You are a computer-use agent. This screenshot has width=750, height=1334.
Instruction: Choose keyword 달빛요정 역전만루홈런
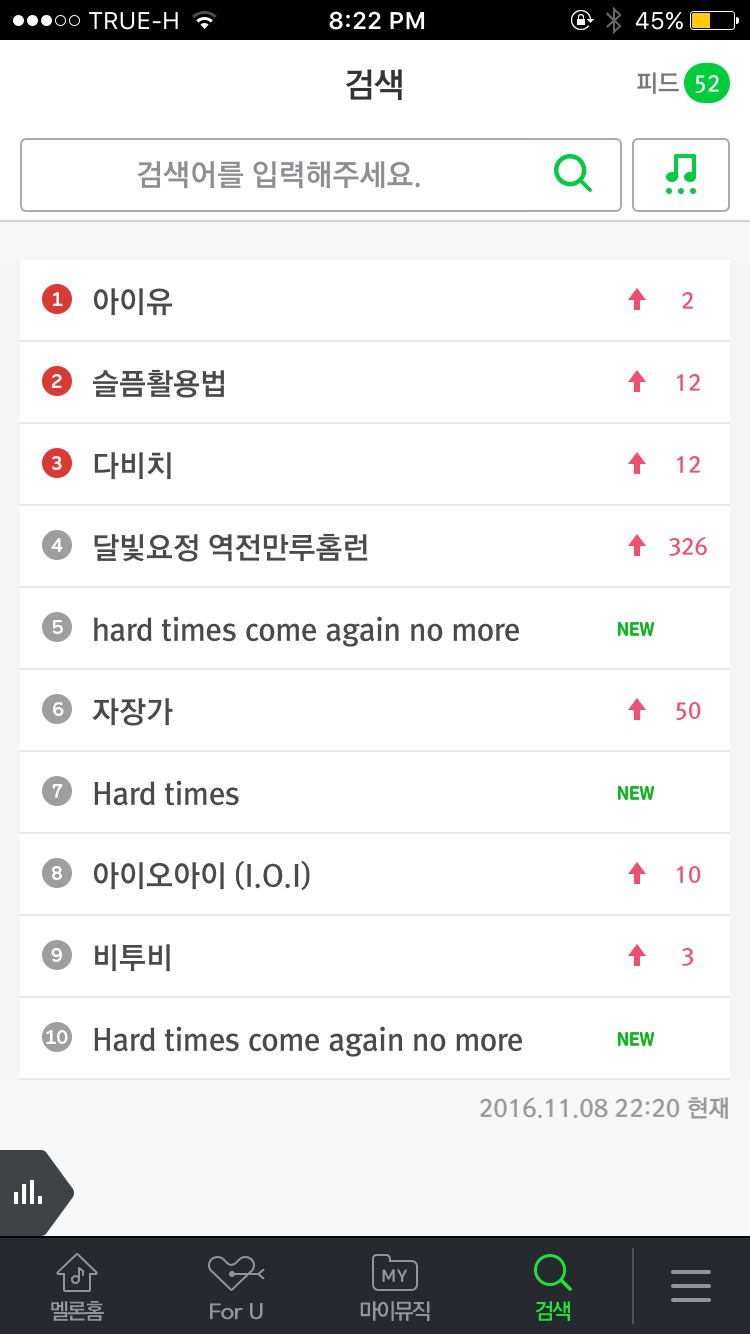pos(231,546)
